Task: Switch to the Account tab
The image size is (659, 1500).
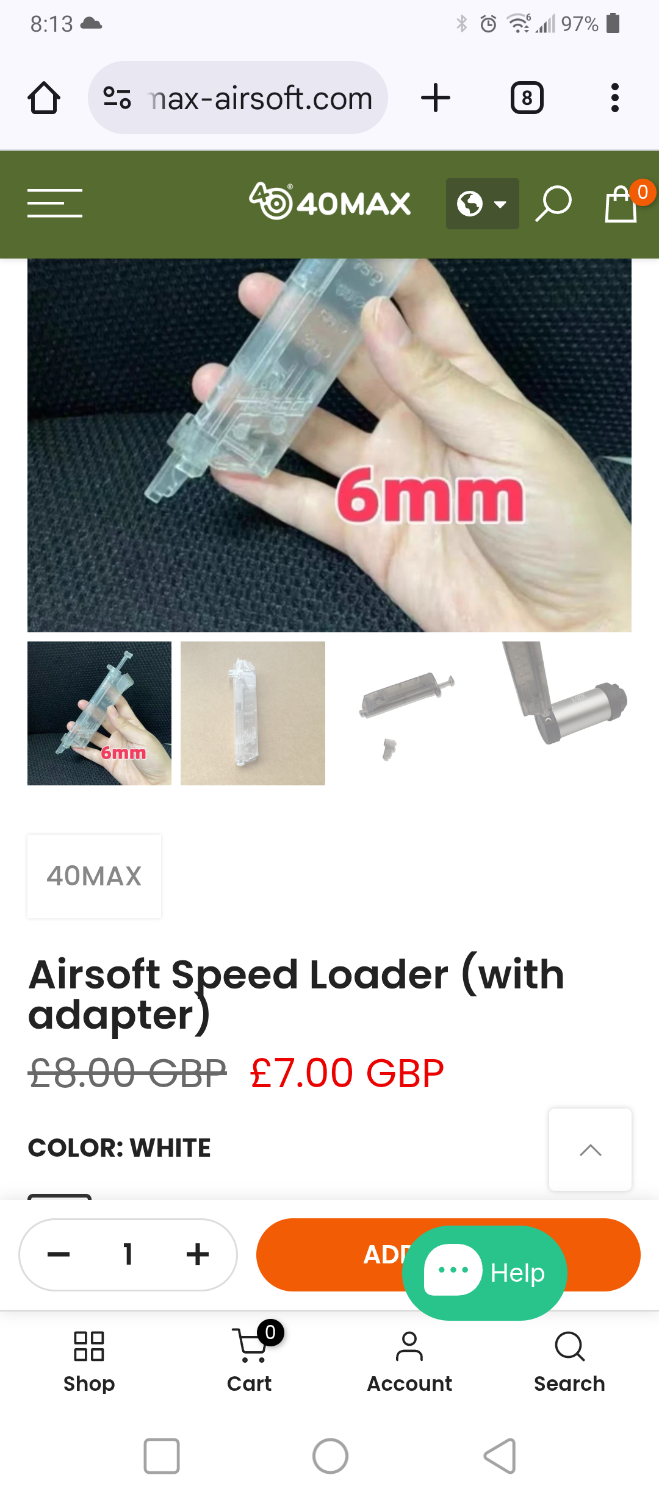Action: tap(409, 1362)
